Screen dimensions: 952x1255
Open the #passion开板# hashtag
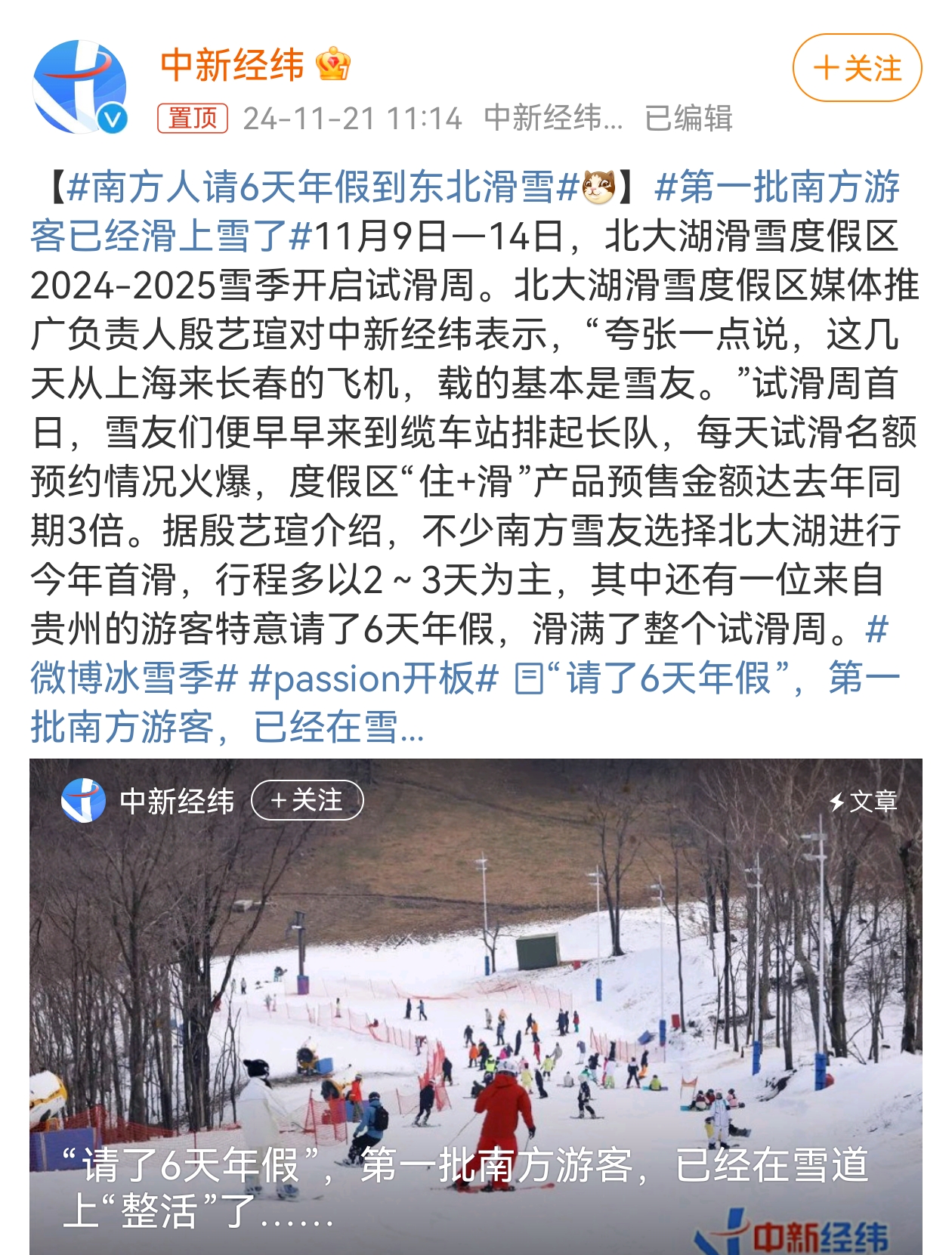[x=373, y=678]
